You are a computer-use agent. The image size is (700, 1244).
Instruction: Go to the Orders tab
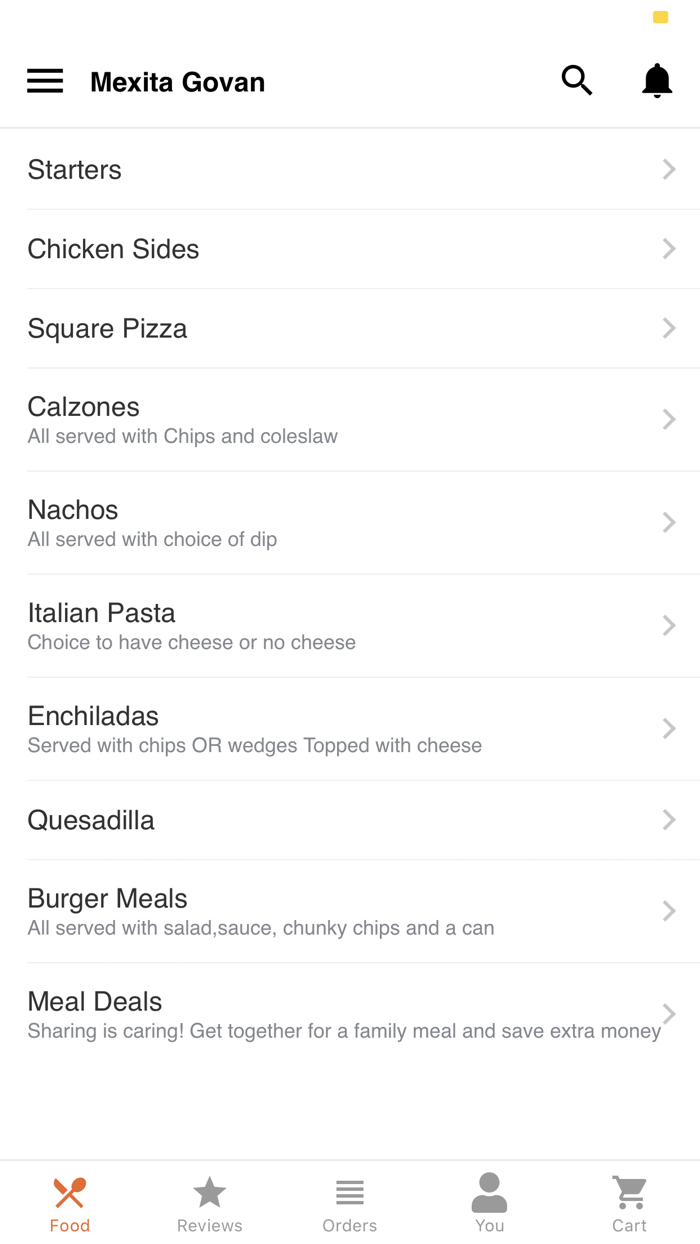[350, 1204]
